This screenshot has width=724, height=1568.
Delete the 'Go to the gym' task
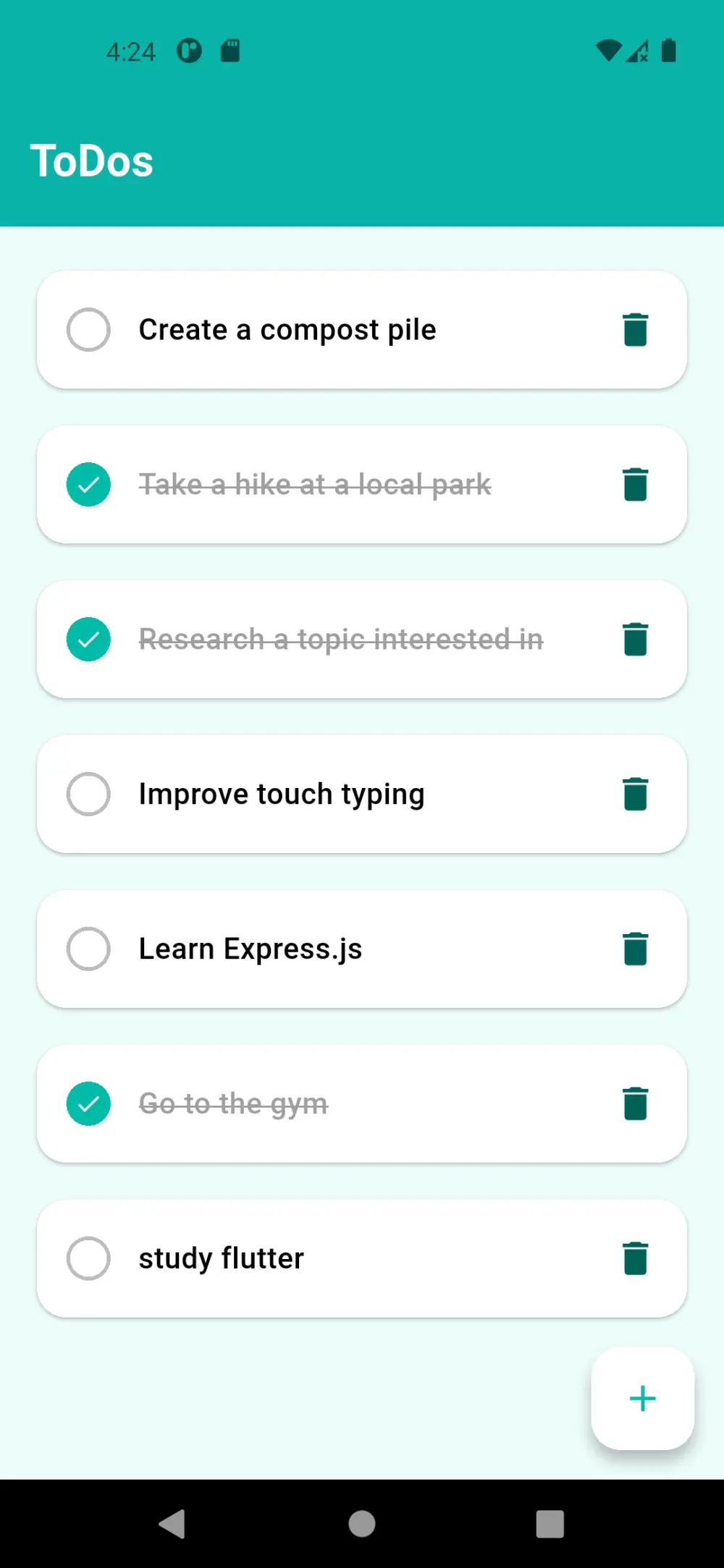[635, 1103]
